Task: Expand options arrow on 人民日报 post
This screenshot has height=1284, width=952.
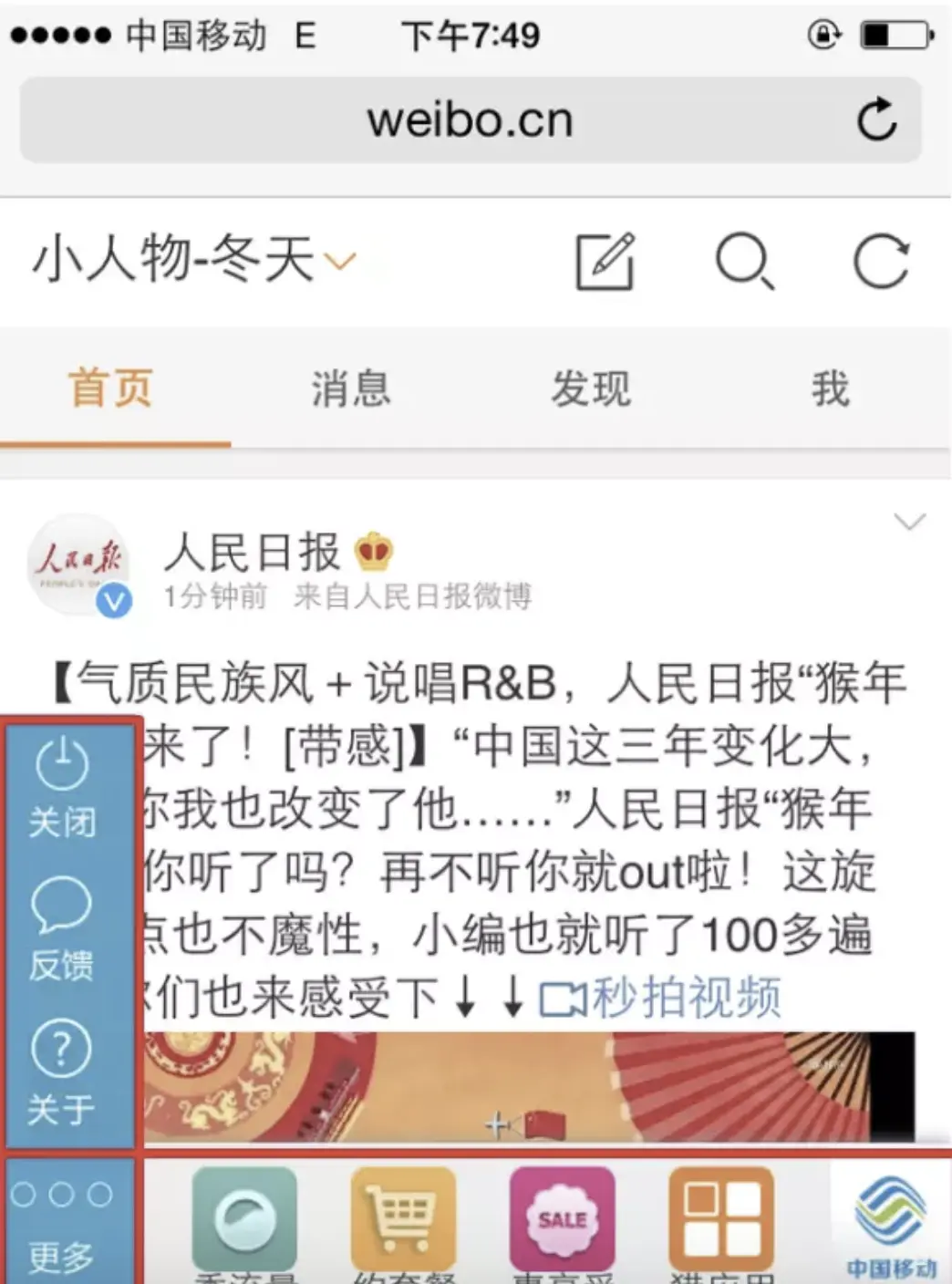Action: (909, 522)
